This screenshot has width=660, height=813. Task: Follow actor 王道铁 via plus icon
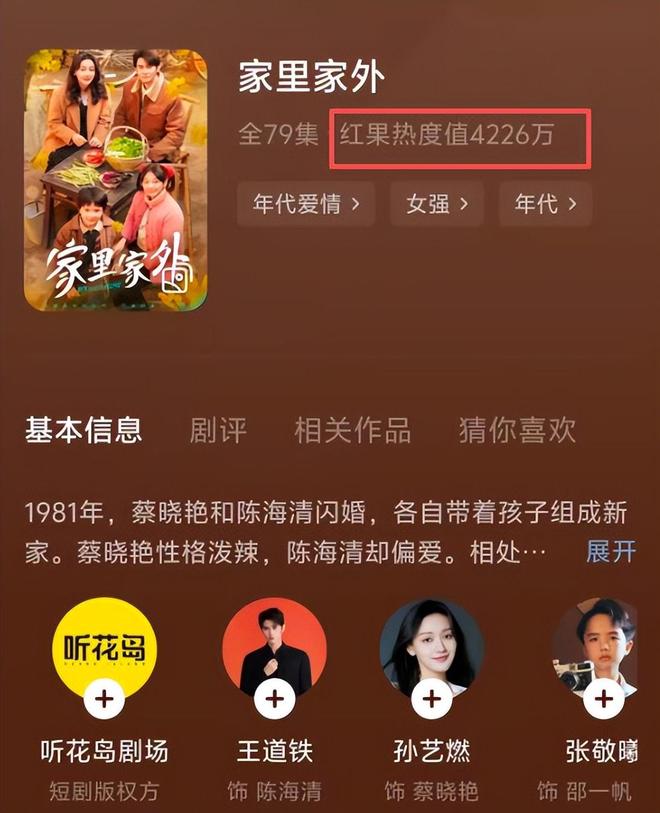[x=274, y=699]
